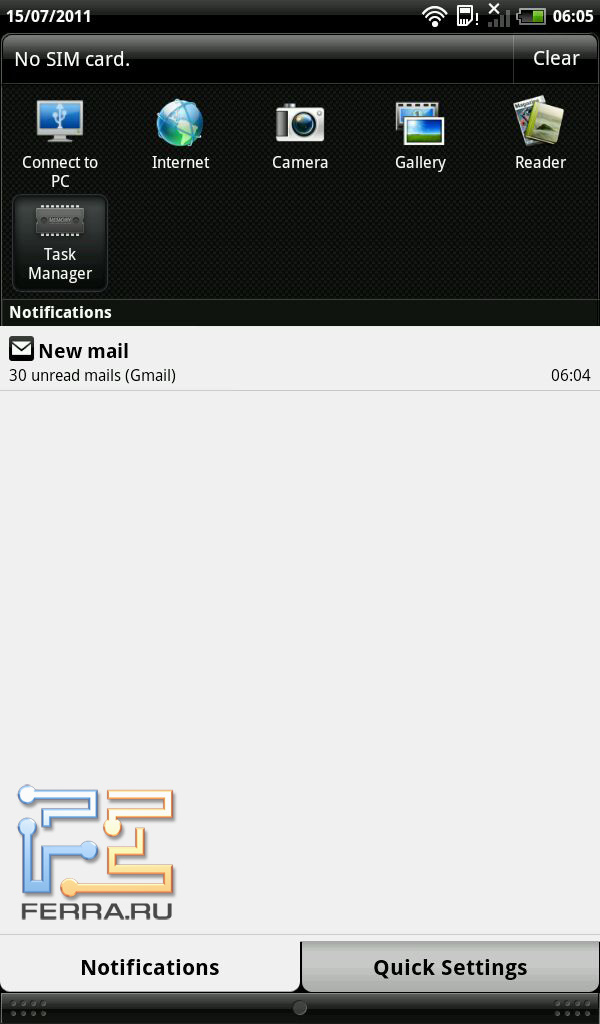The image size is (600, 1024).
Task: Clear all notifications
Action: pos(556,59)
